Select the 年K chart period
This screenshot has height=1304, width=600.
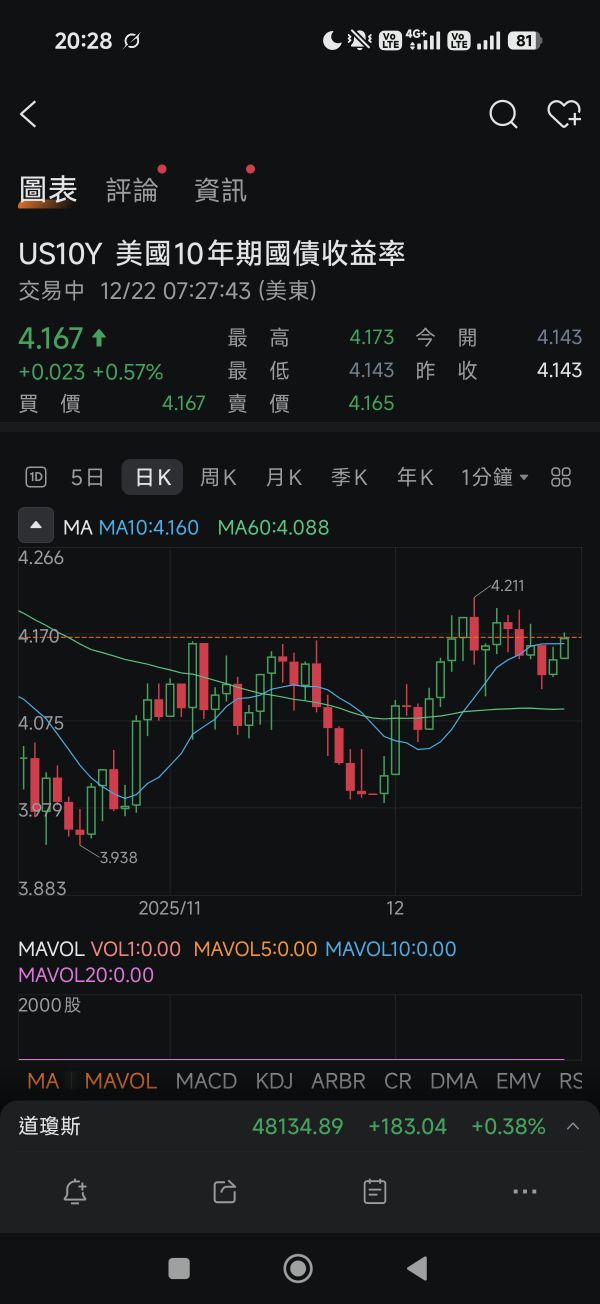pyautogui.click(x=415, y=477)
